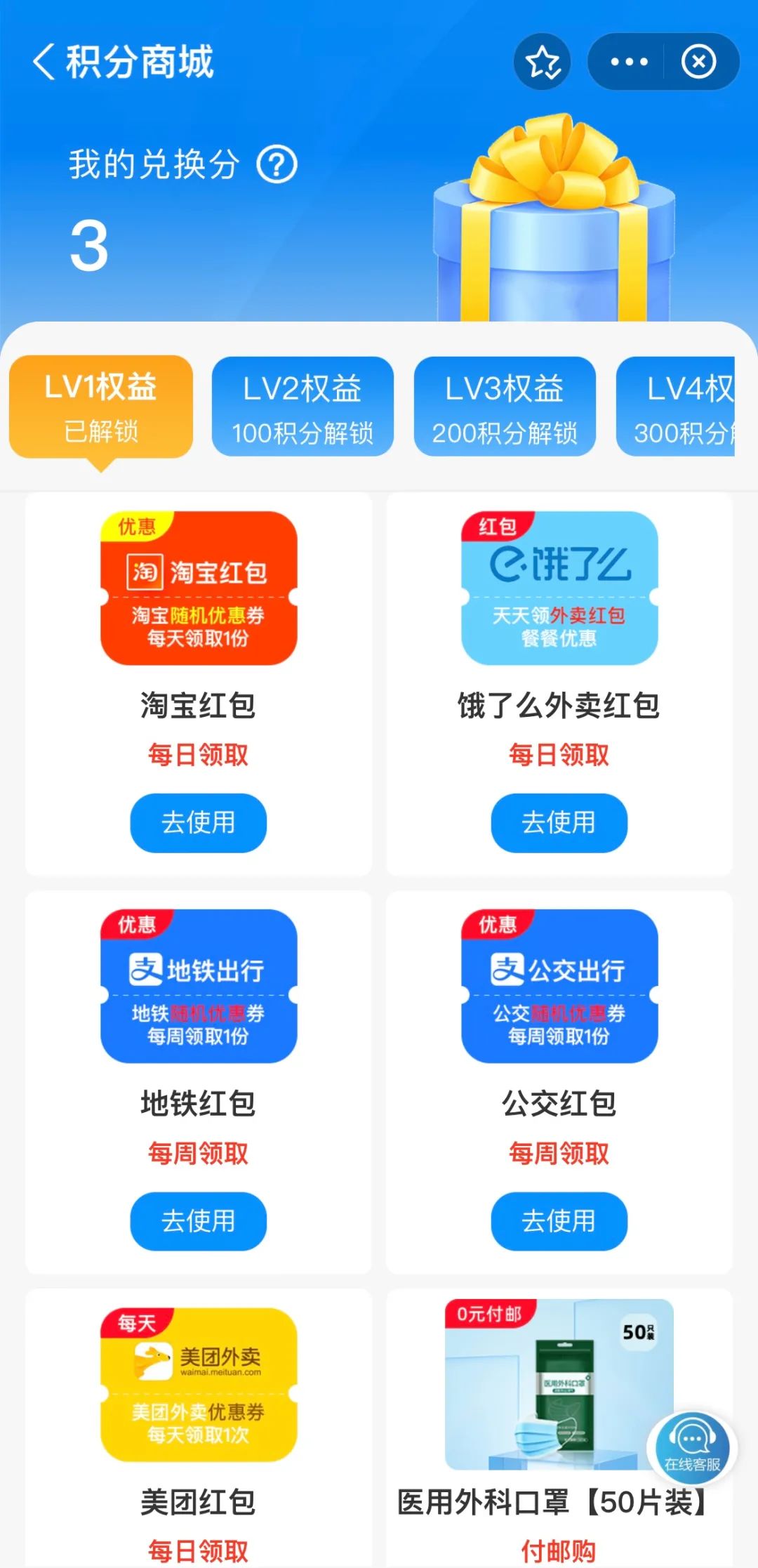Open the three-dot more options menu
This screenshot has height=1568, width=758.
click(x=628, y=62)
